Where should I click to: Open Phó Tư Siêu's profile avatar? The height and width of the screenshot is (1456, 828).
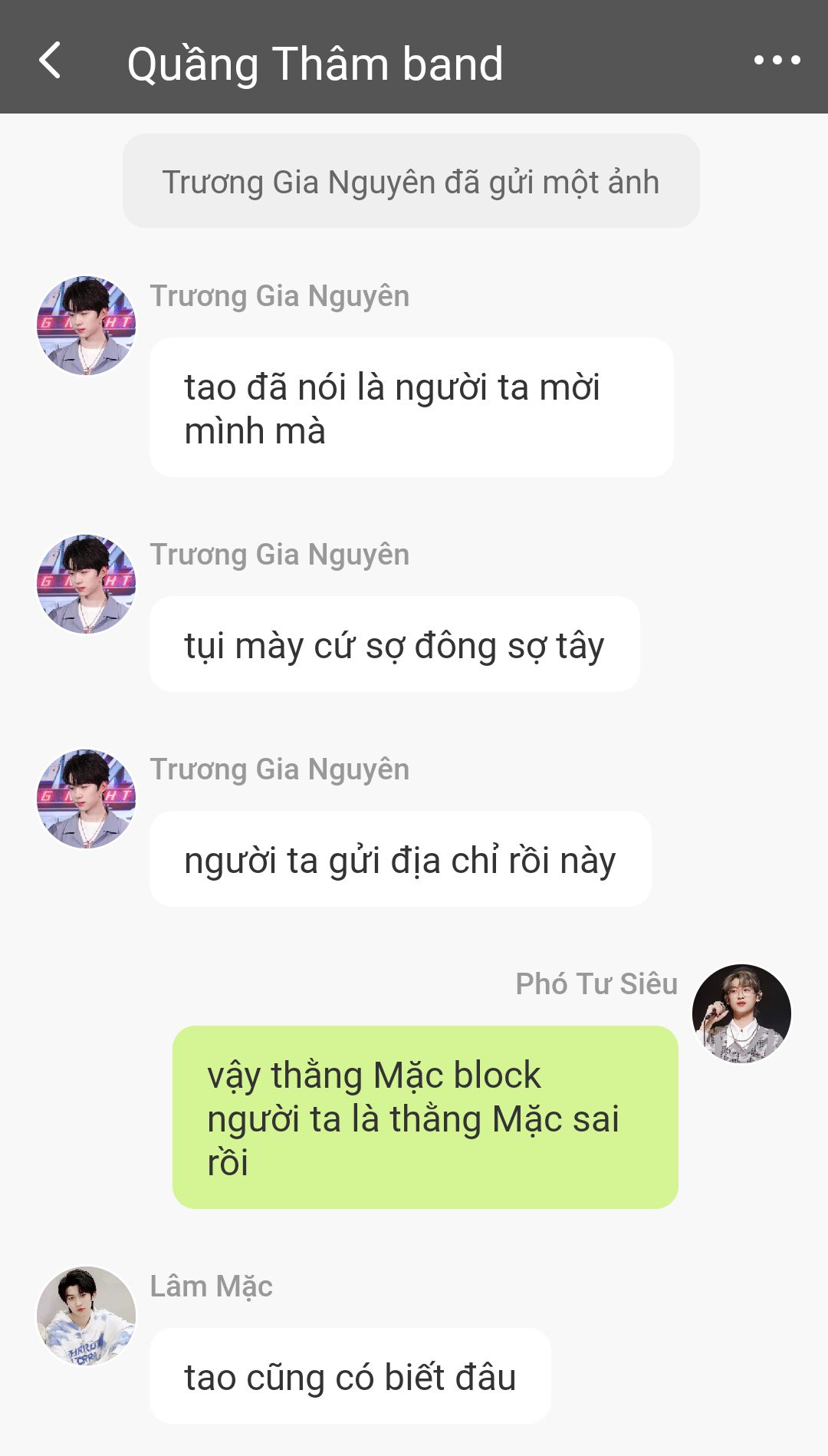click(741, 1013)
